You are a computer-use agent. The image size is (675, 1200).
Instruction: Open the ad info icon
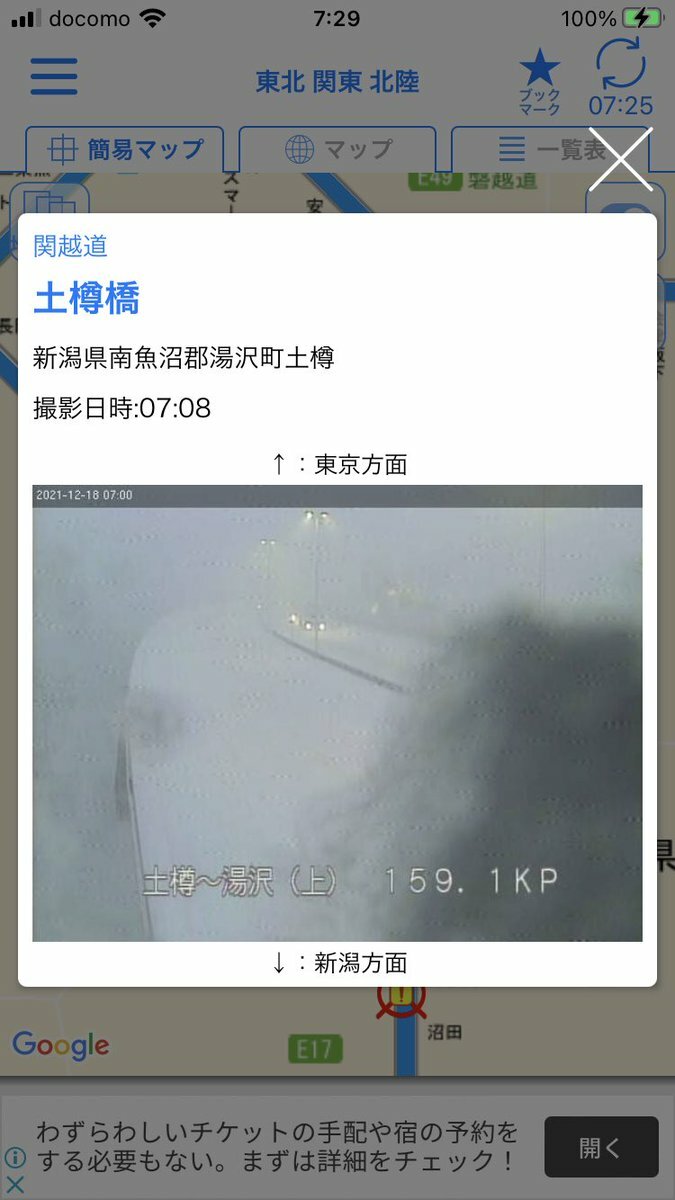coord(14,1158)
